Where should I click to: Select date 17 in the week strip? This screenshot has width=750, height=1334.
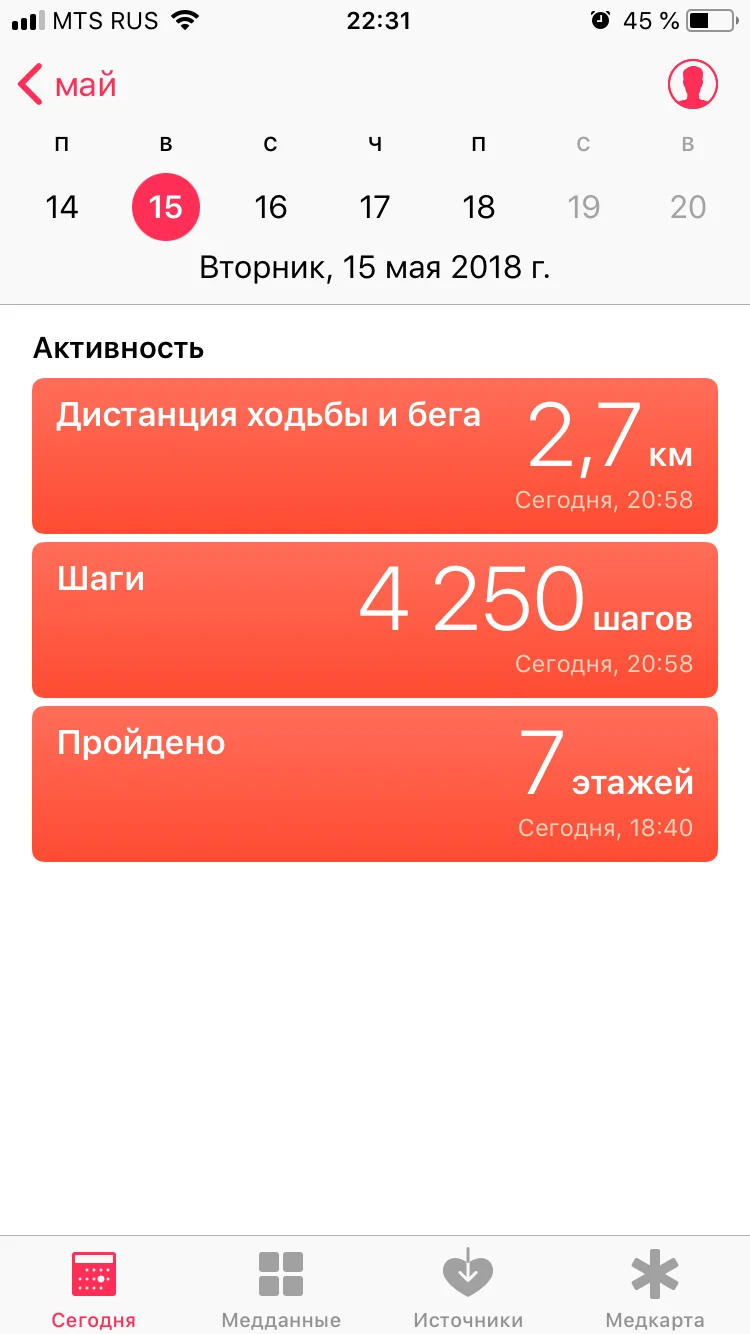(374, 207)
